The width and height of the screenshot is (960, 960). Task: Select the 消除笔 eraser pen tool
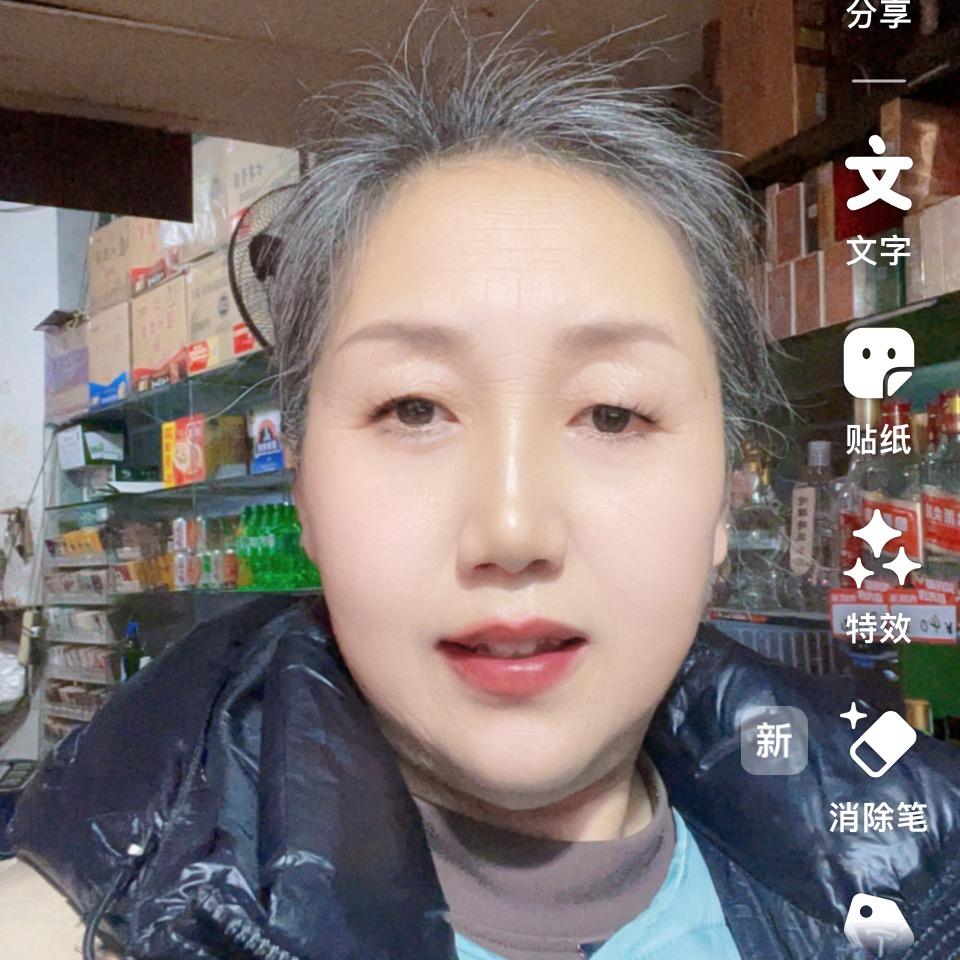pyautogui.click(x=878, y=767)
